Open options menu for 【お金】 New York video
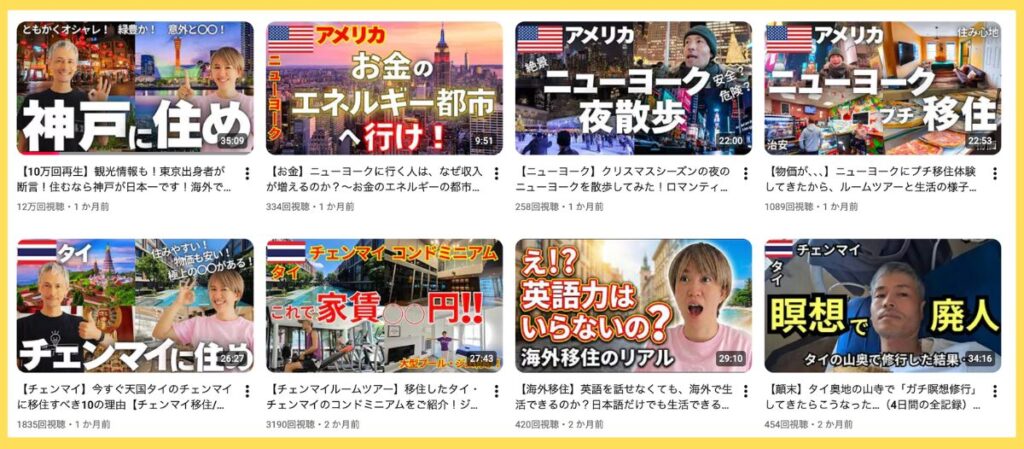This screenshot has width=1024, height=449. coord(496,174)
